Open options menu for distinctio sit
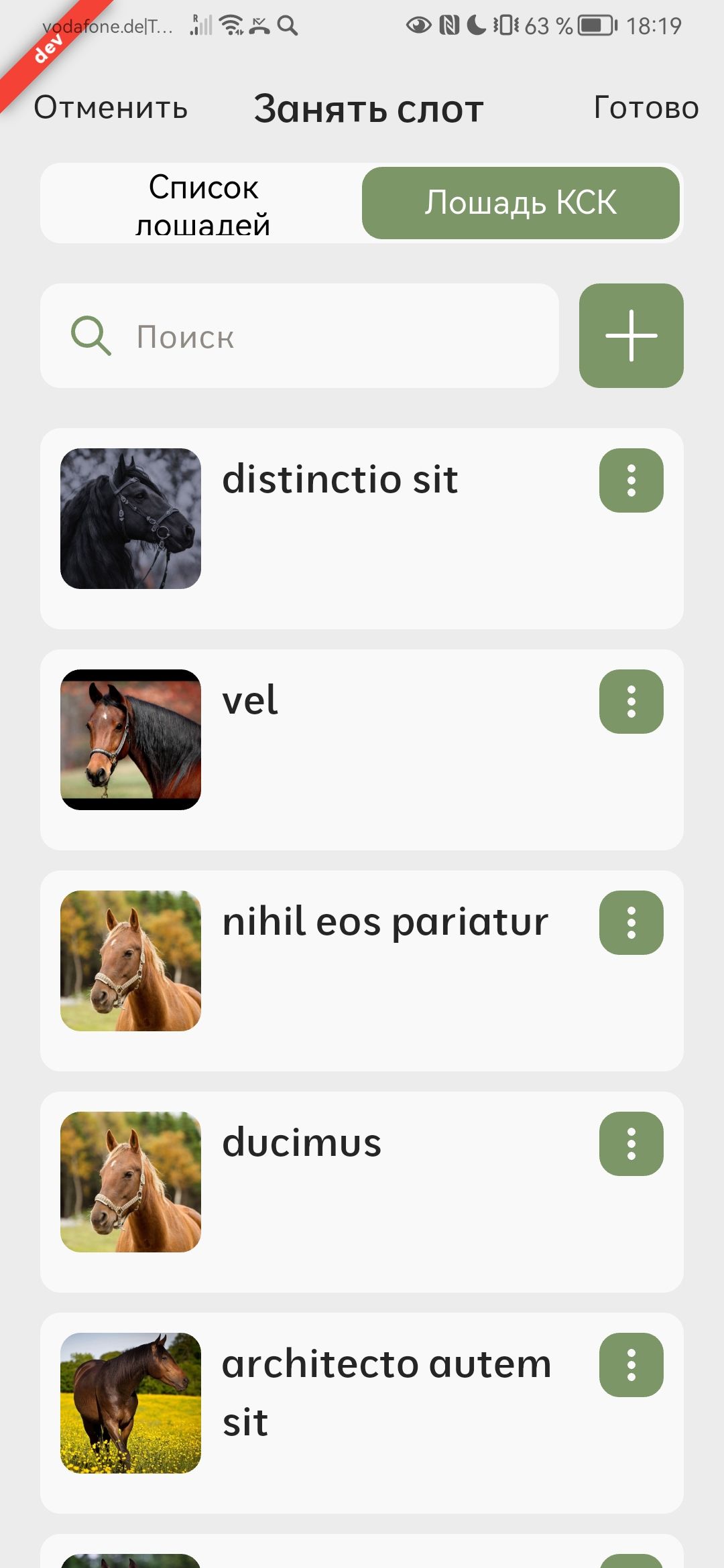 point(631,480)
